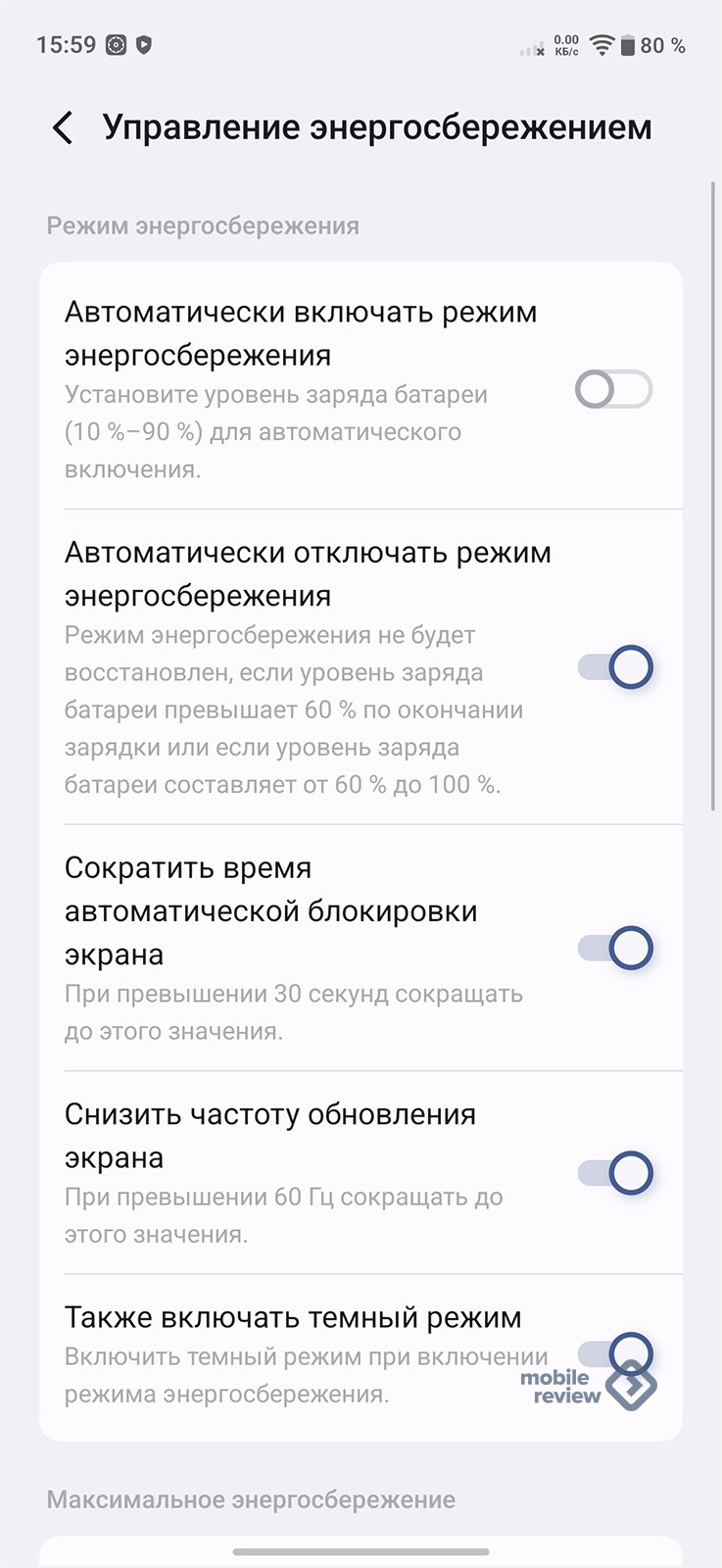Toggle Снизить частоту обновления экрана switch
This screenshot has height=1568, width=722.
(615, 1173)
